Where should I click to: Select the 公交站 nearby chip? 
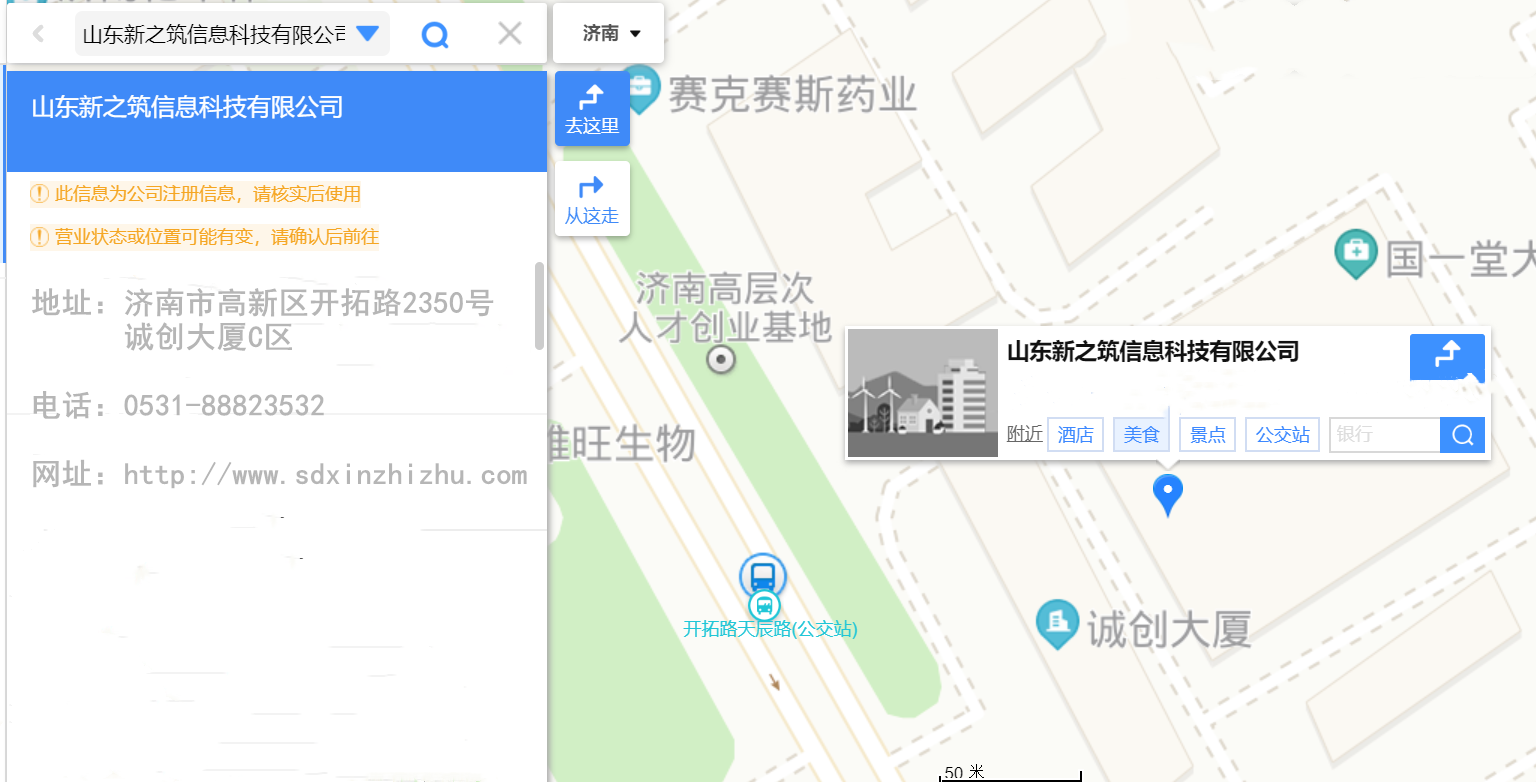1282,435
